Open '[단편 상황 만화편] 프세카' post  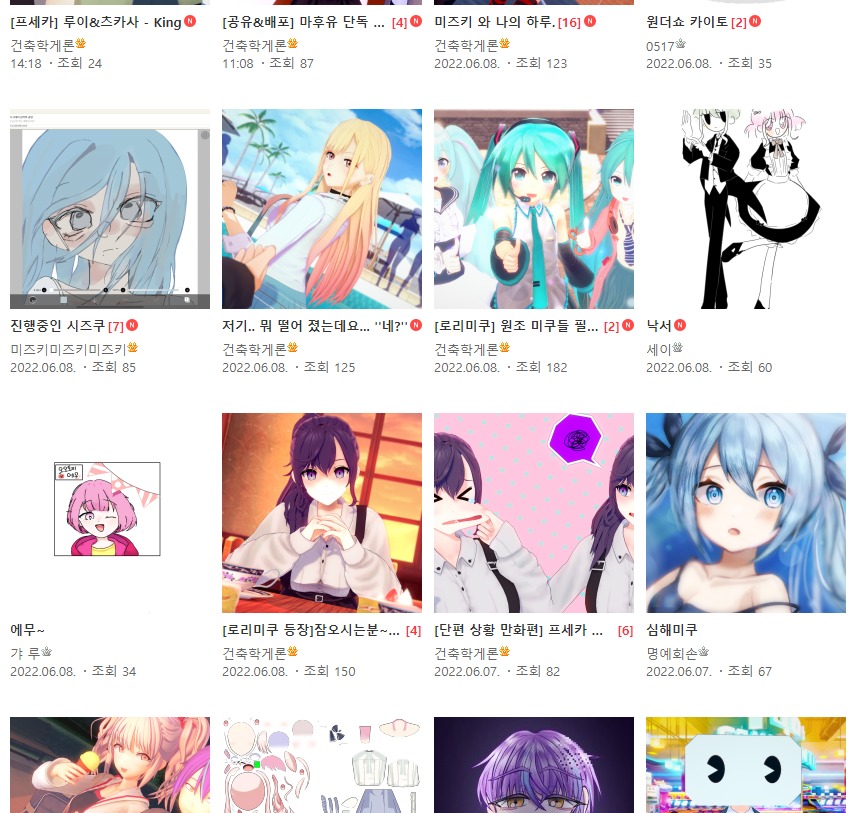[x=519, y=630]
